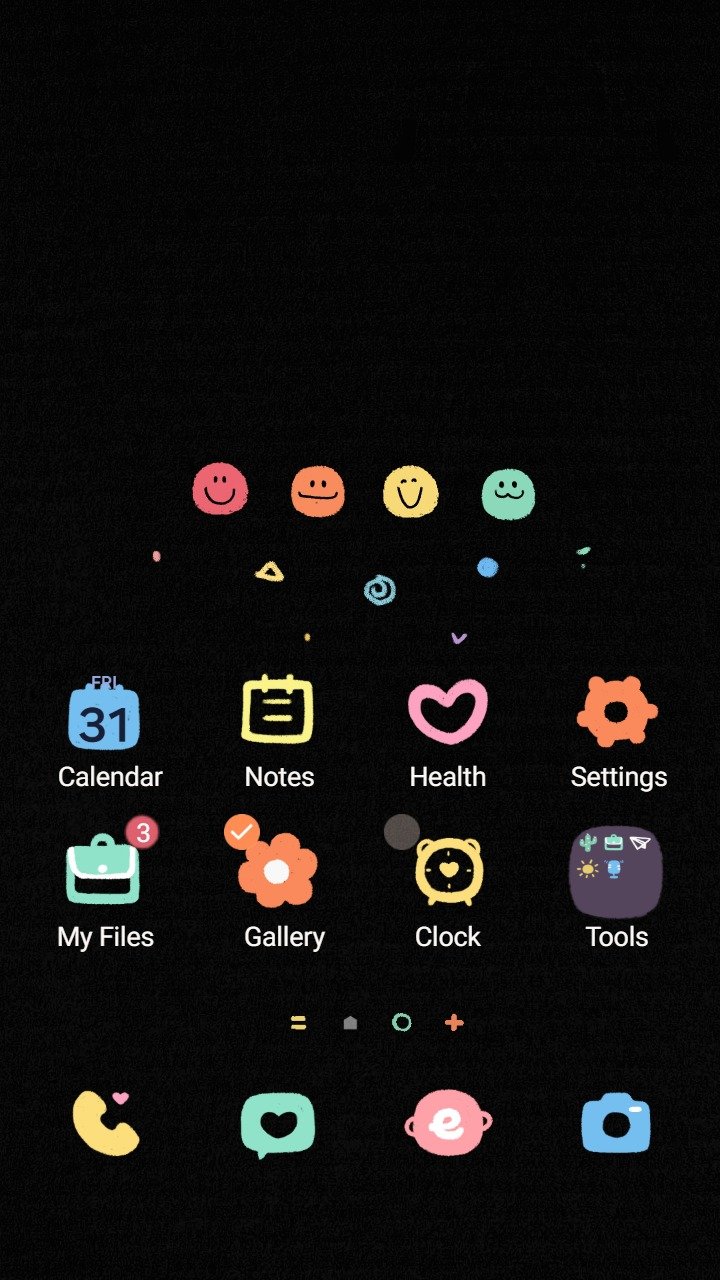The image size is (720, 1280).
Task: Open Settings via the orange gear icon
Action: pos(618,710)
